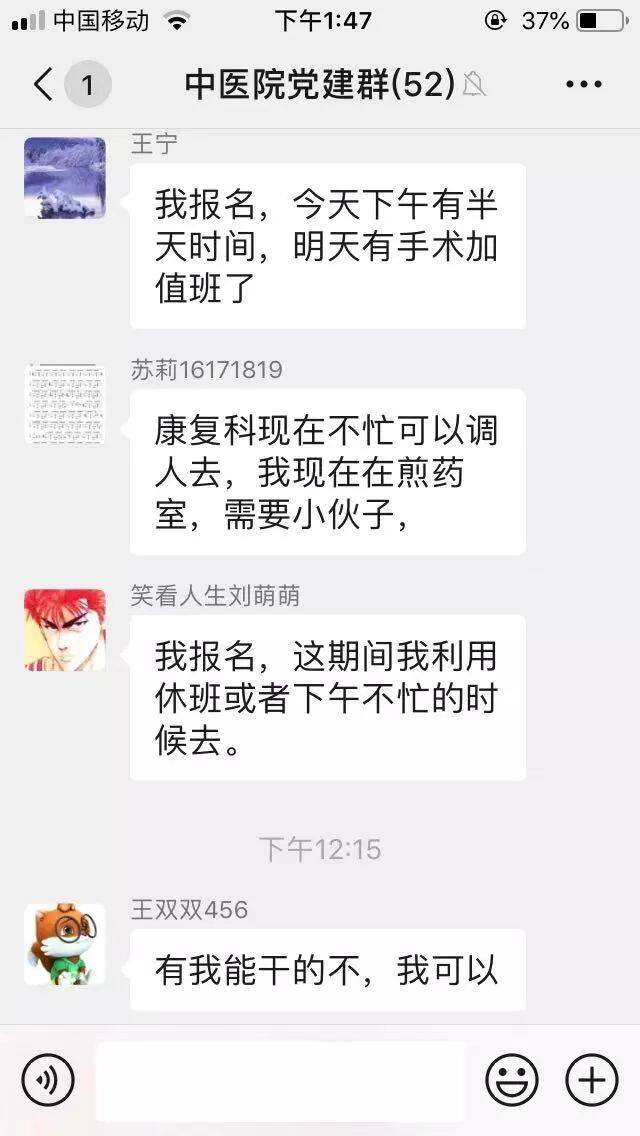Image resolution: width=640 pixels, height=1136 pixels.
Task: Open 笑看人生刘萌萌's avatar
Action: (65, 630)
